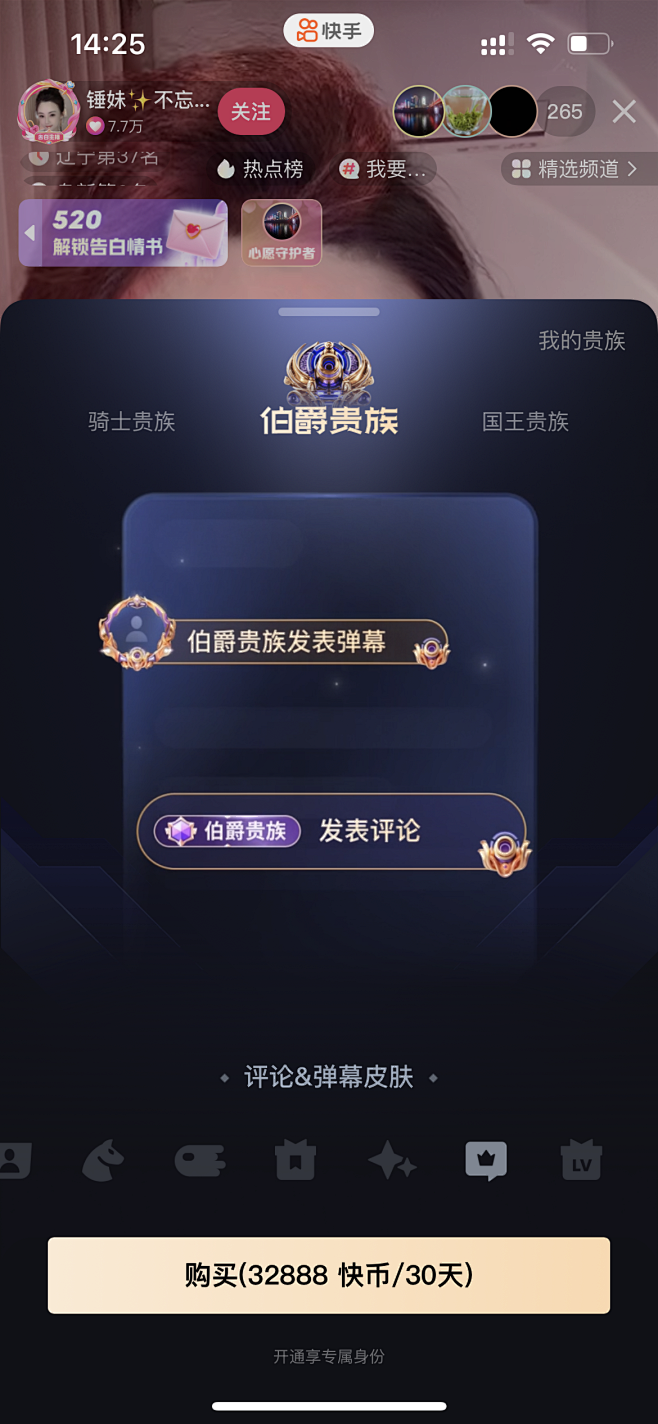The height and width of the screenshot is (1424, 658).
Task: Close the live stream with X
Action: tap(624, 111)
